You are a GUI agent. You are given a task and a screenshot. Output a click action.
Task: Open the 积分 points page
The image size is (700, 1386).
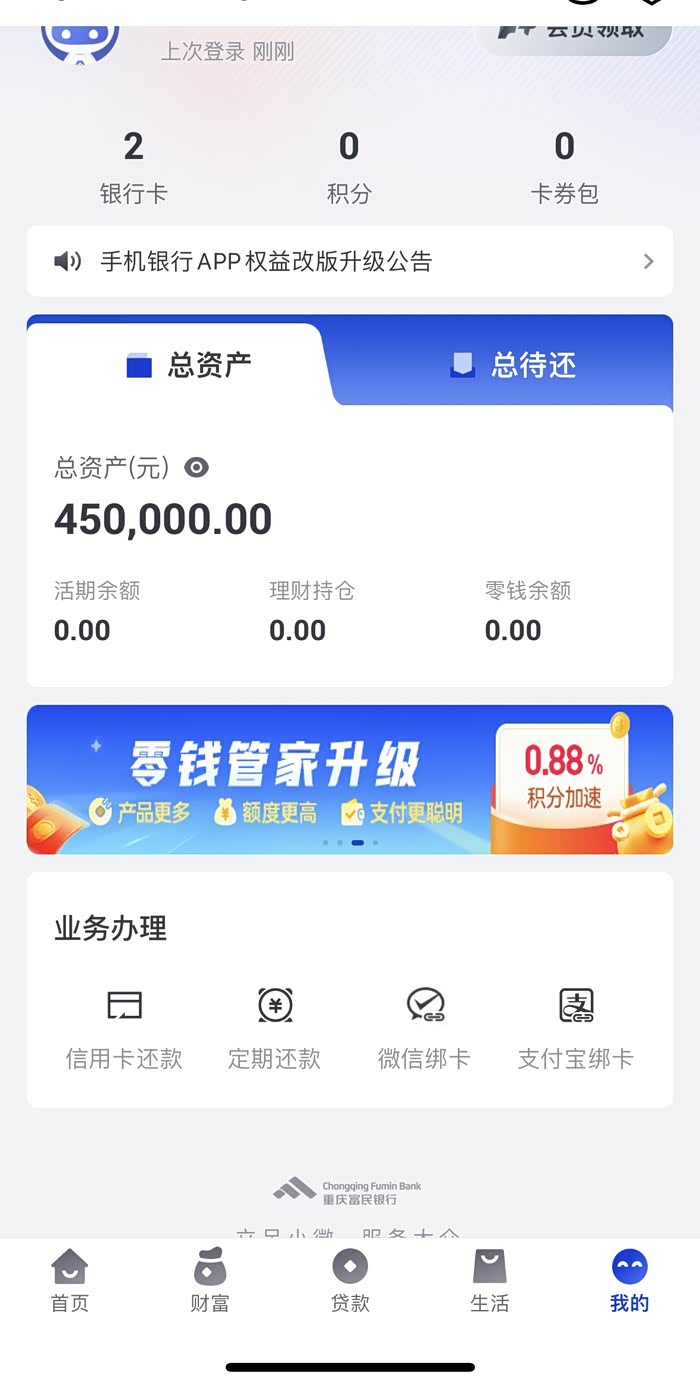pyautogui.click(x=349, y=167)
